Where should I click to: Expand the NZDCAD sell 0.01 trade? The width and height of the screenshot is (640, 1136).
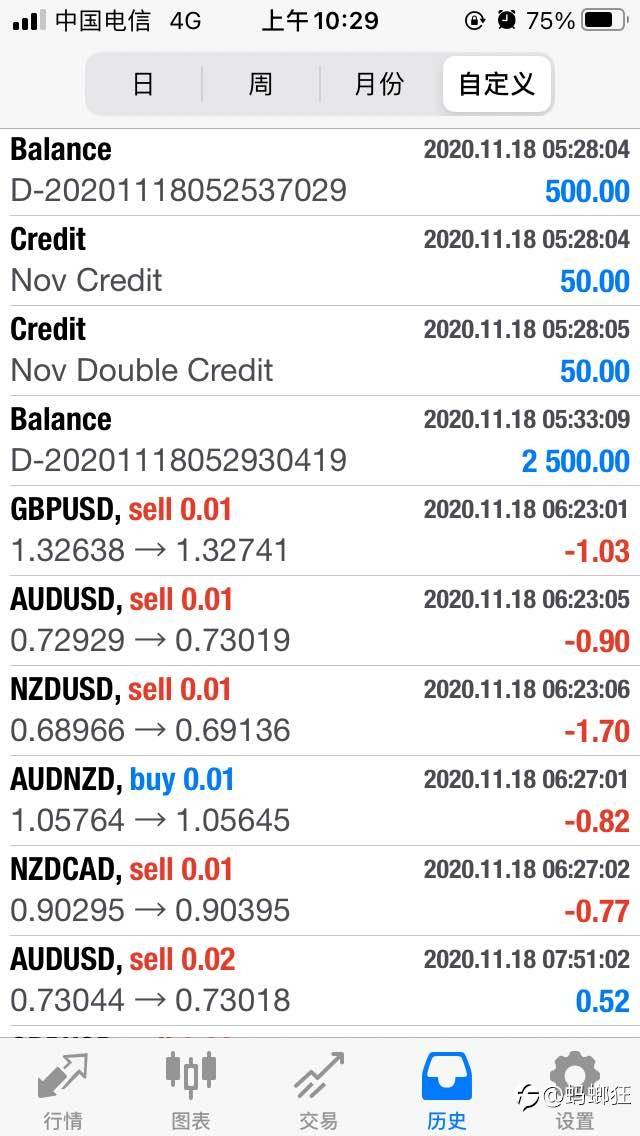tap(320, 890)
